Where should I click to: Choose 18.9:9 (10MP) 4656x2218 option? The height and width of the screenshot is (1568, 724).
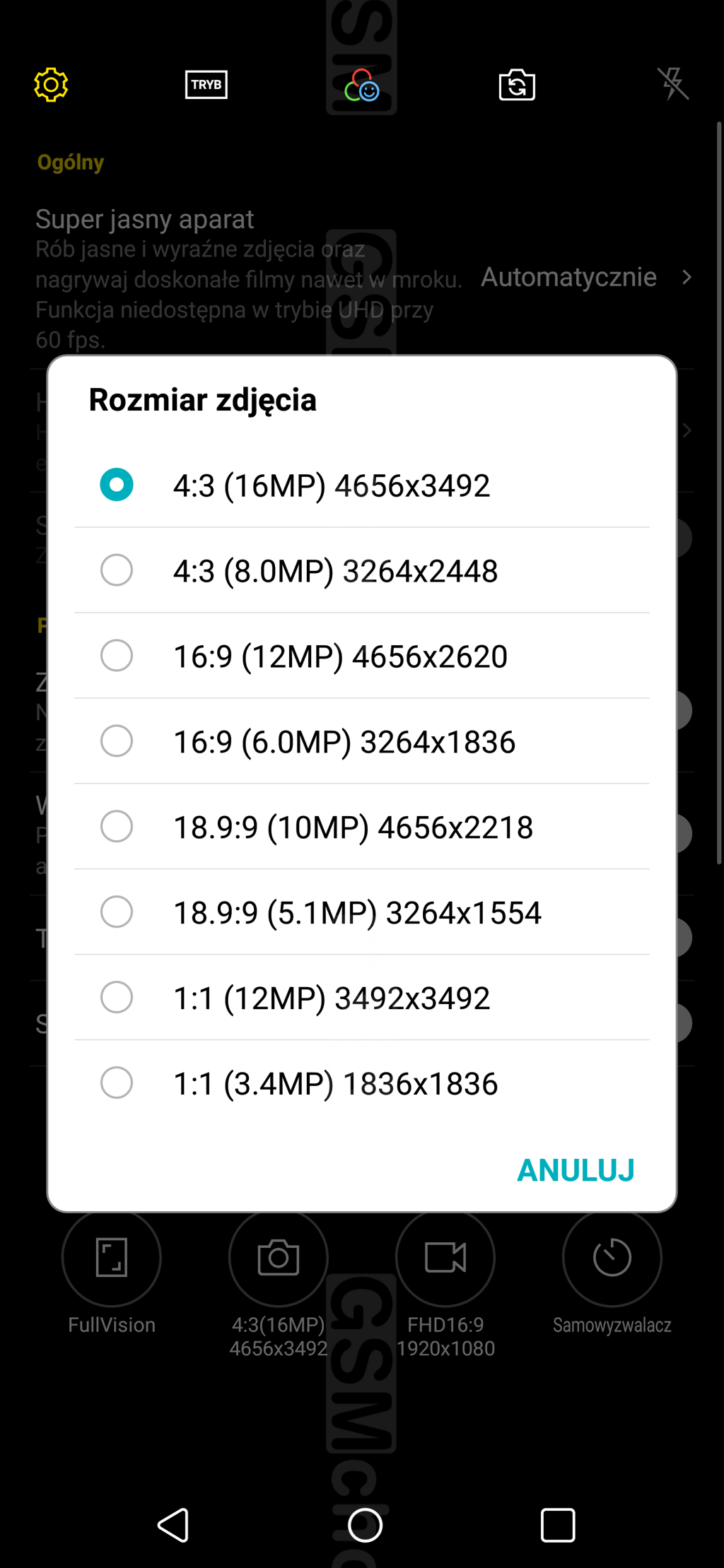353,827
